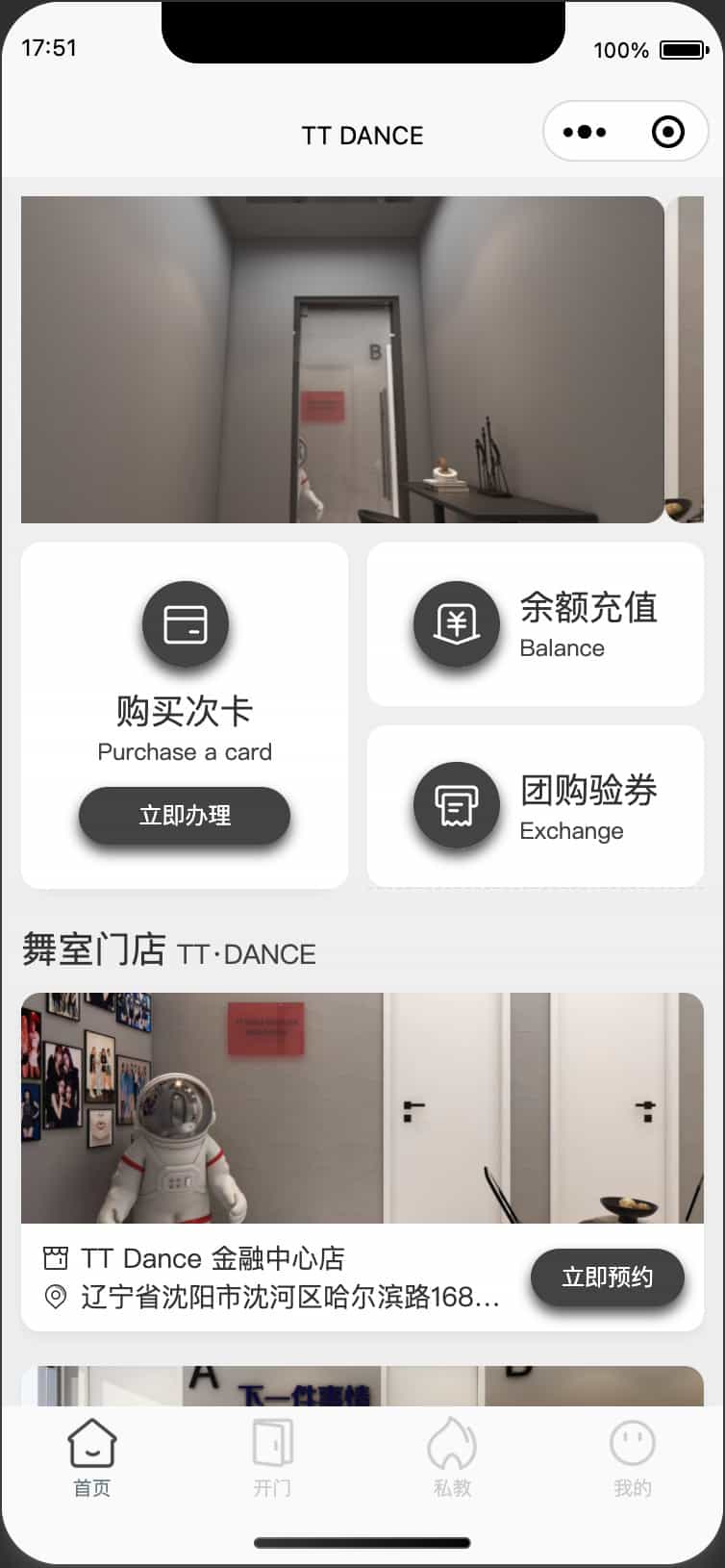This screenshot has width=725, height=1568.
Task: Switch to the 私教 tab
Action: tap(453, 1457)
